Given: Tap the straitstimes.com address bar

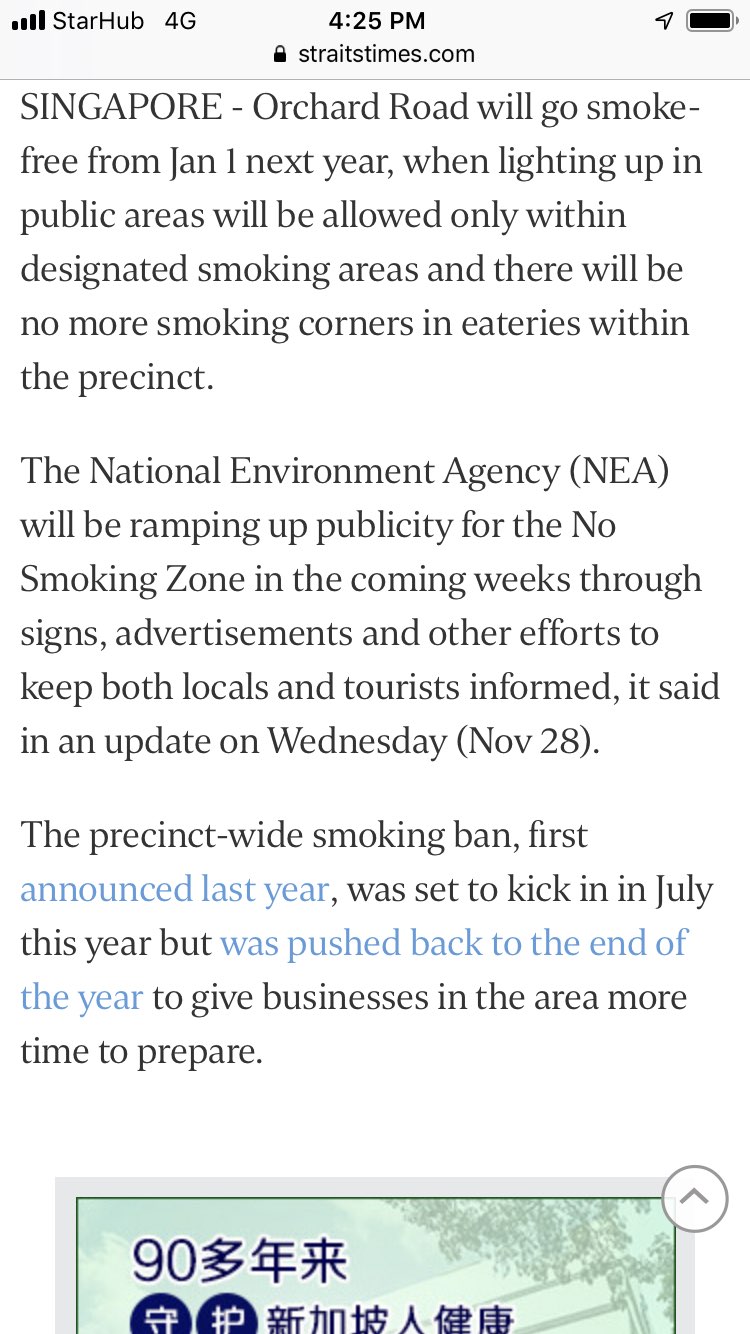Looking at the screenshot, I should coord(375,54).
